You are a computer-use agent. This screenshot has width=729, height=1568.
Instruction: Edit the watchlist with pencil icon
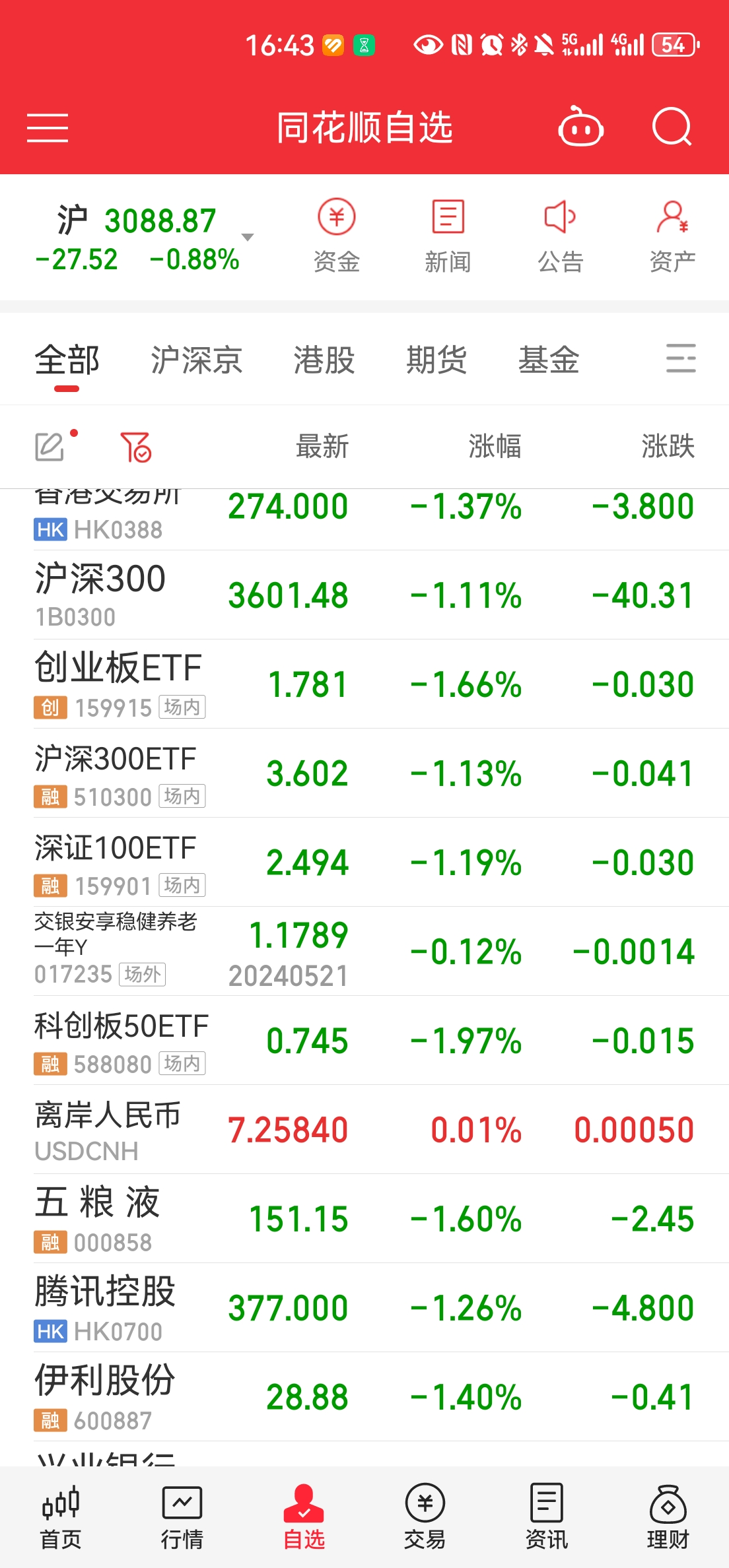50,447
